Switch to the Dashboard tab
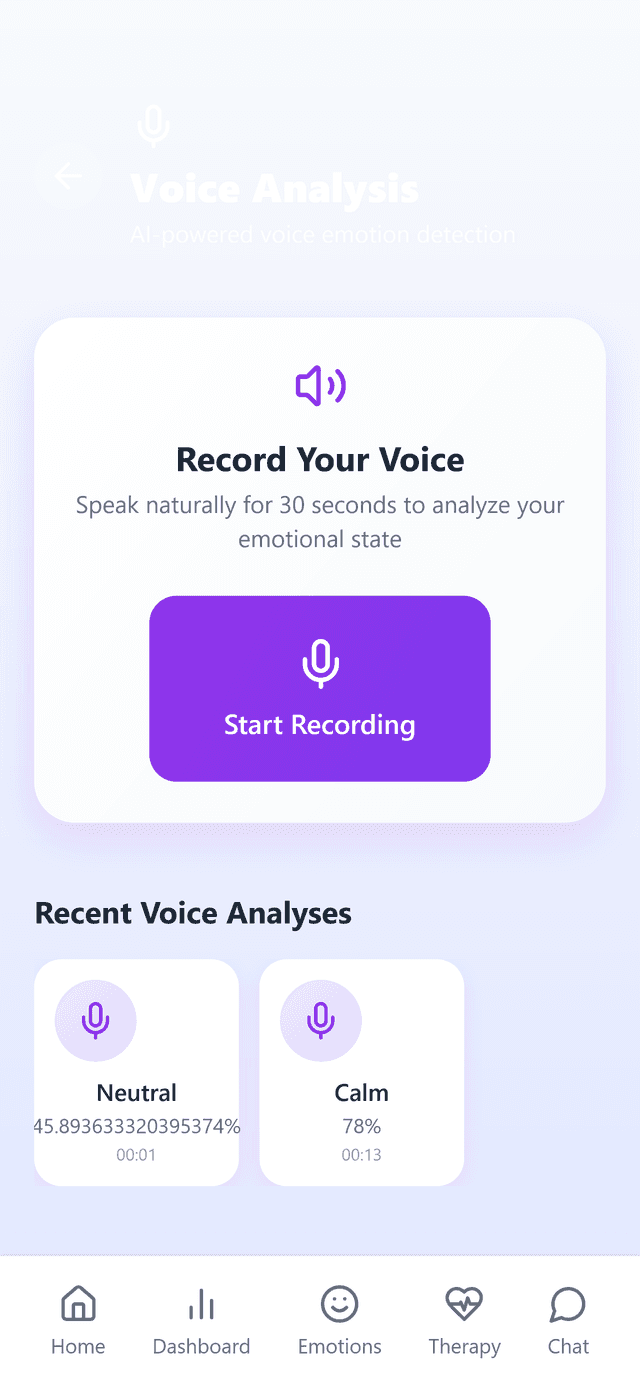640x1386 pixels. click(201, 1321)
